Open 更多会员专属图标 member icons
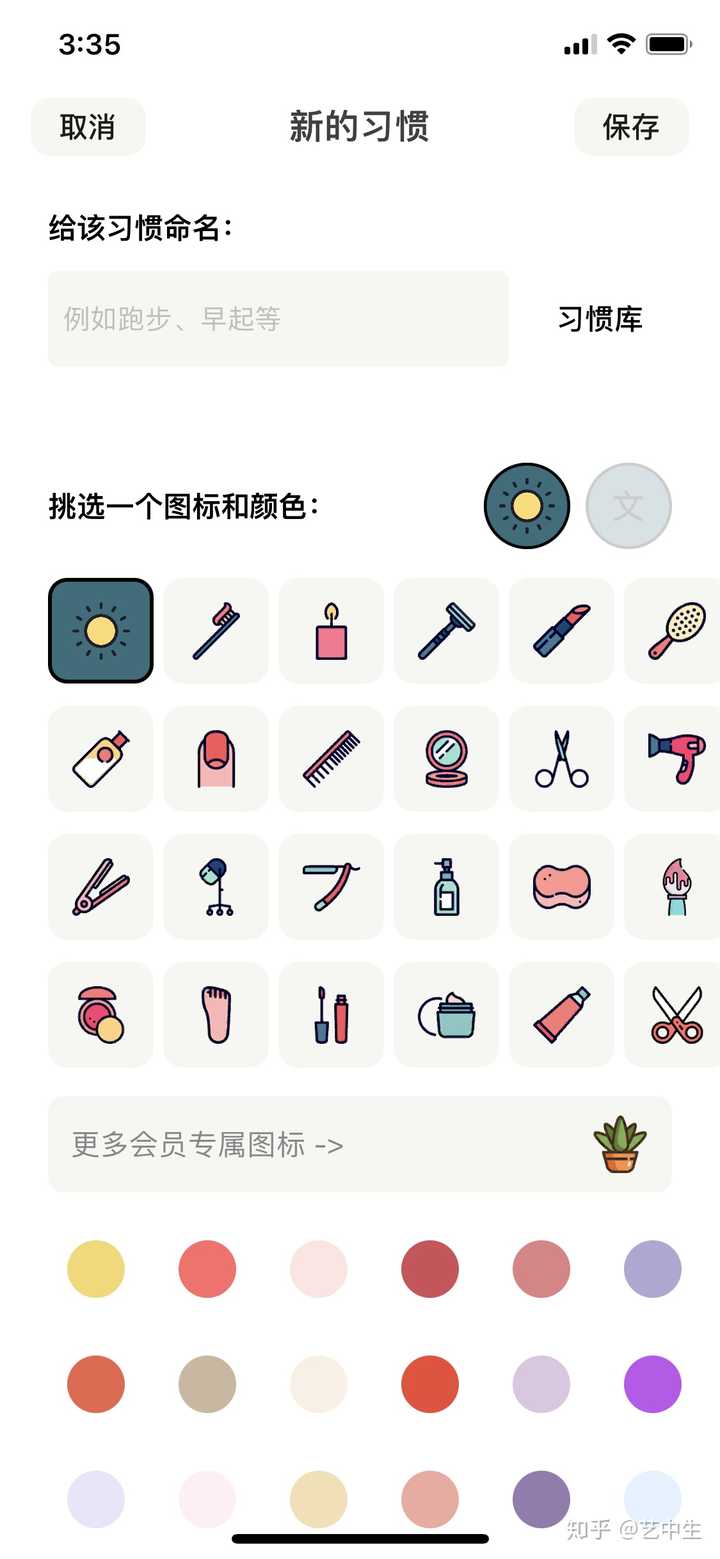Image resolution: width=720 pixels, height=1559 pixels. (x=360, y=1144)
